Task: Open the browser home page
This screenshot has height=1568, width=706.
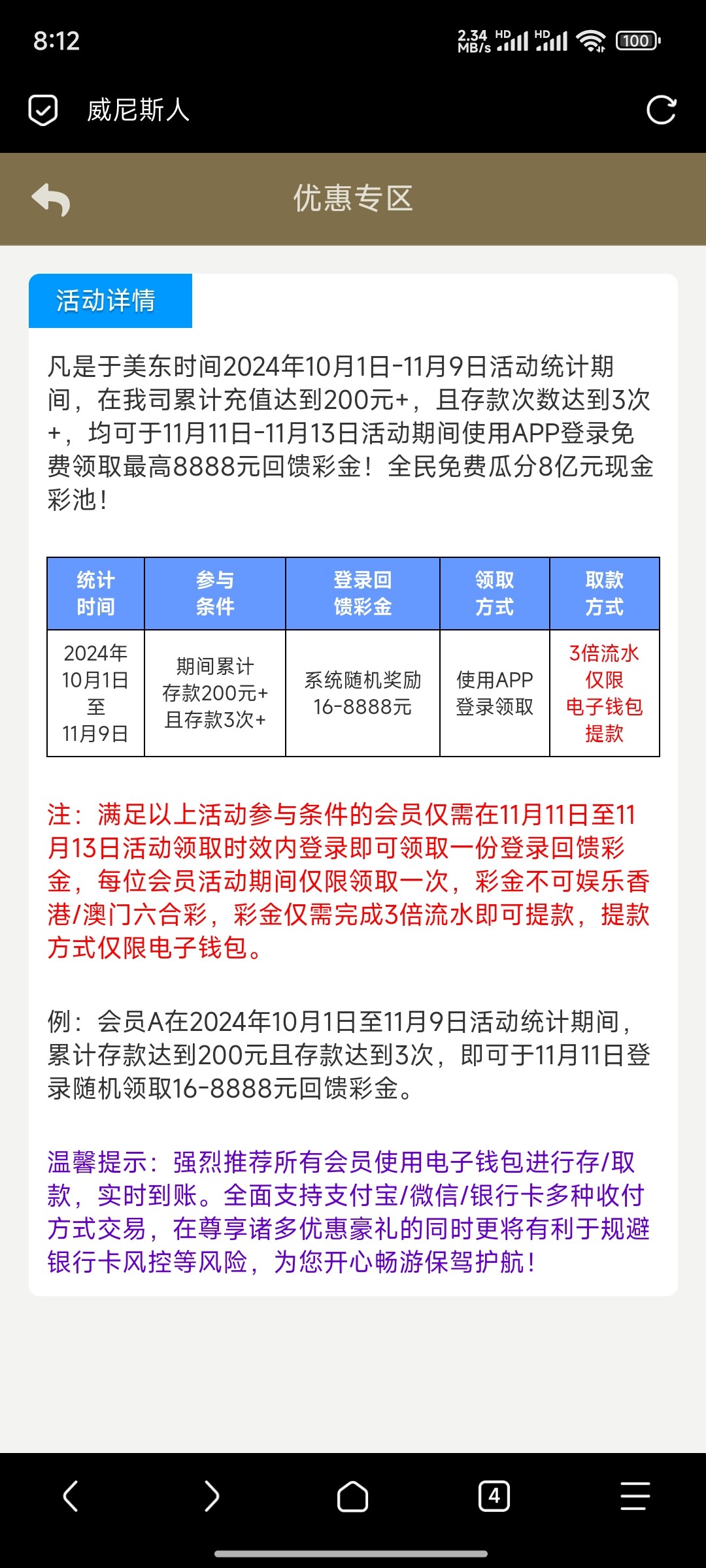Action: [x=352, y=1496]
